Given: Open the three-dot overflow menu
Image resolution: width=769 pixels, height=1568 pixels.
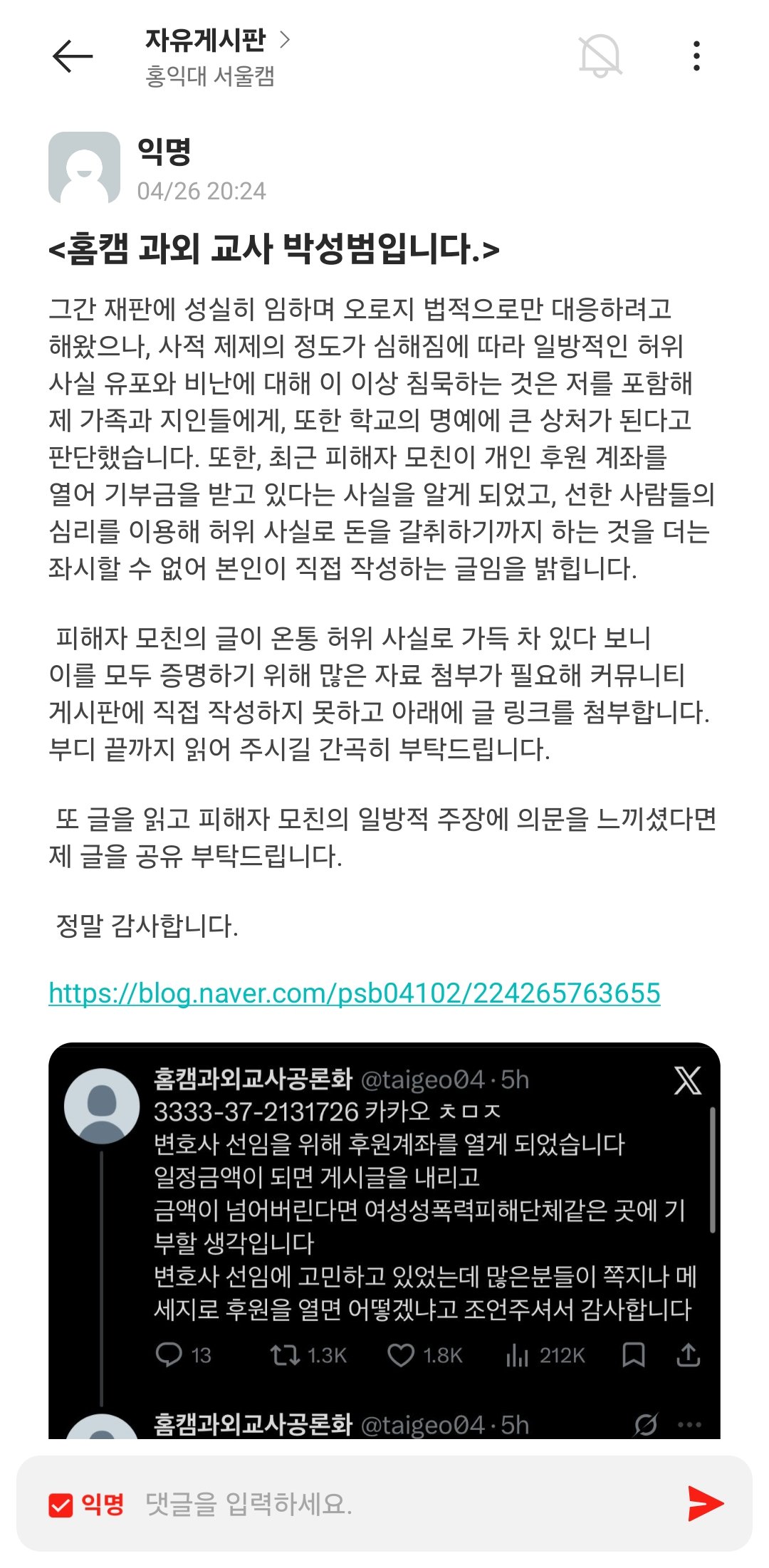Looking at the screenshot, I should click(696, 56).
